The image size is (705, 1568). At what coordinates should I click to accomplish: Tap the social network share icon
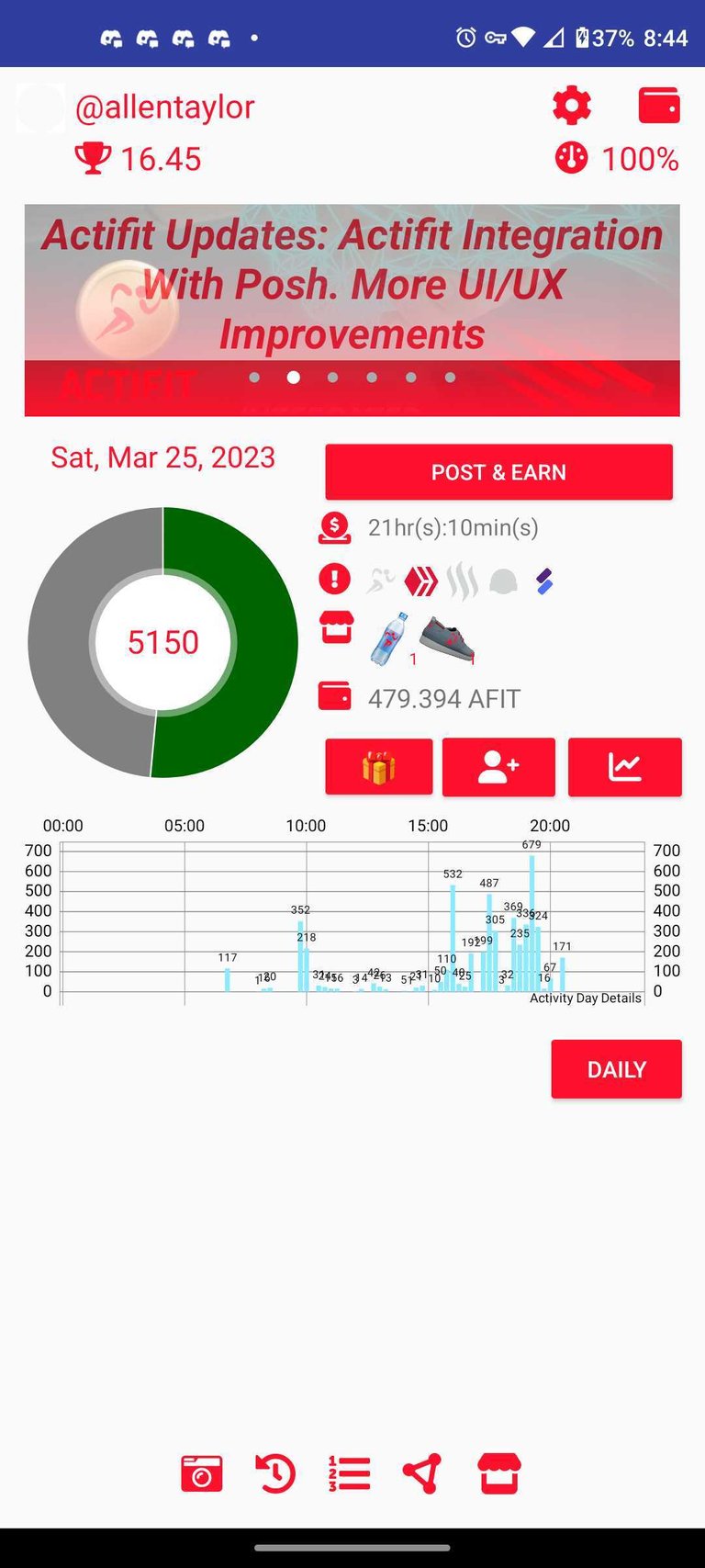[x=422, y=1473]
